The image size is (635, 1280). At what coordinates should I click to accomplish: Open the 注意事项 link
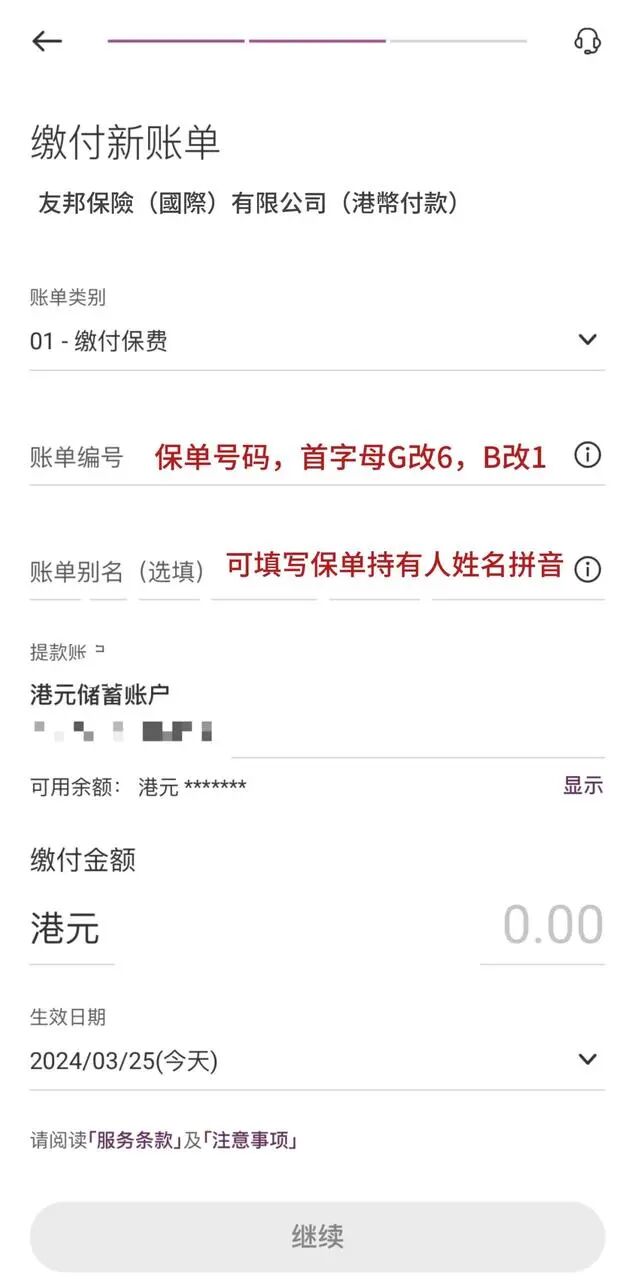pyautogui.click(x=253, y=1141)
